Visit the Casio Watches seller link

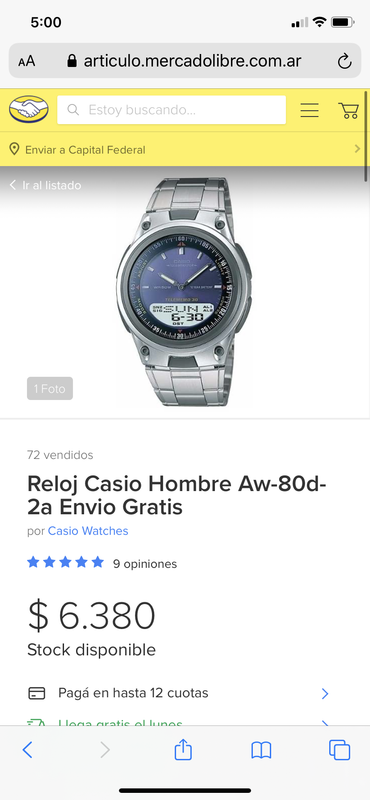(88, 531)
